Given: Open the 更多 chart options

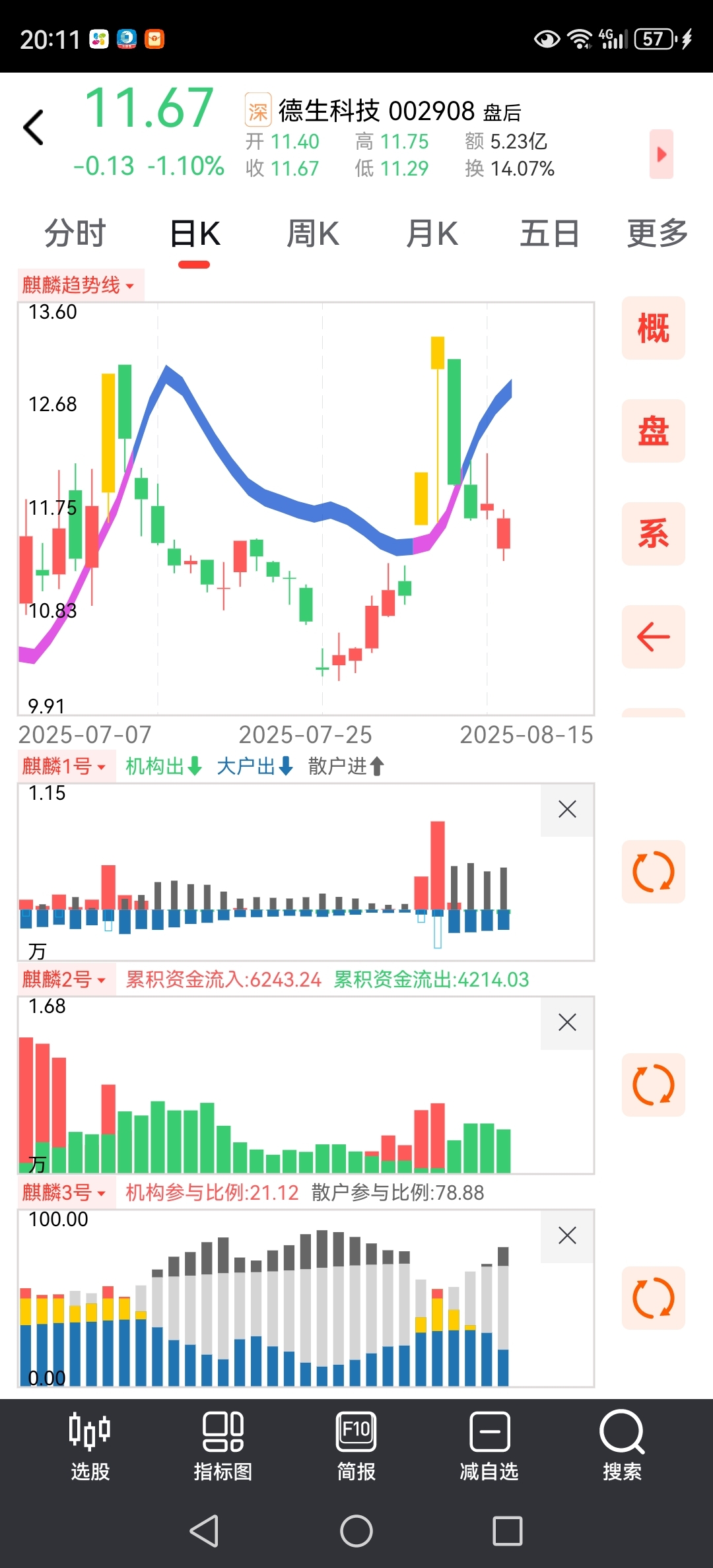Looking at the screenshot, I should 658,234.
